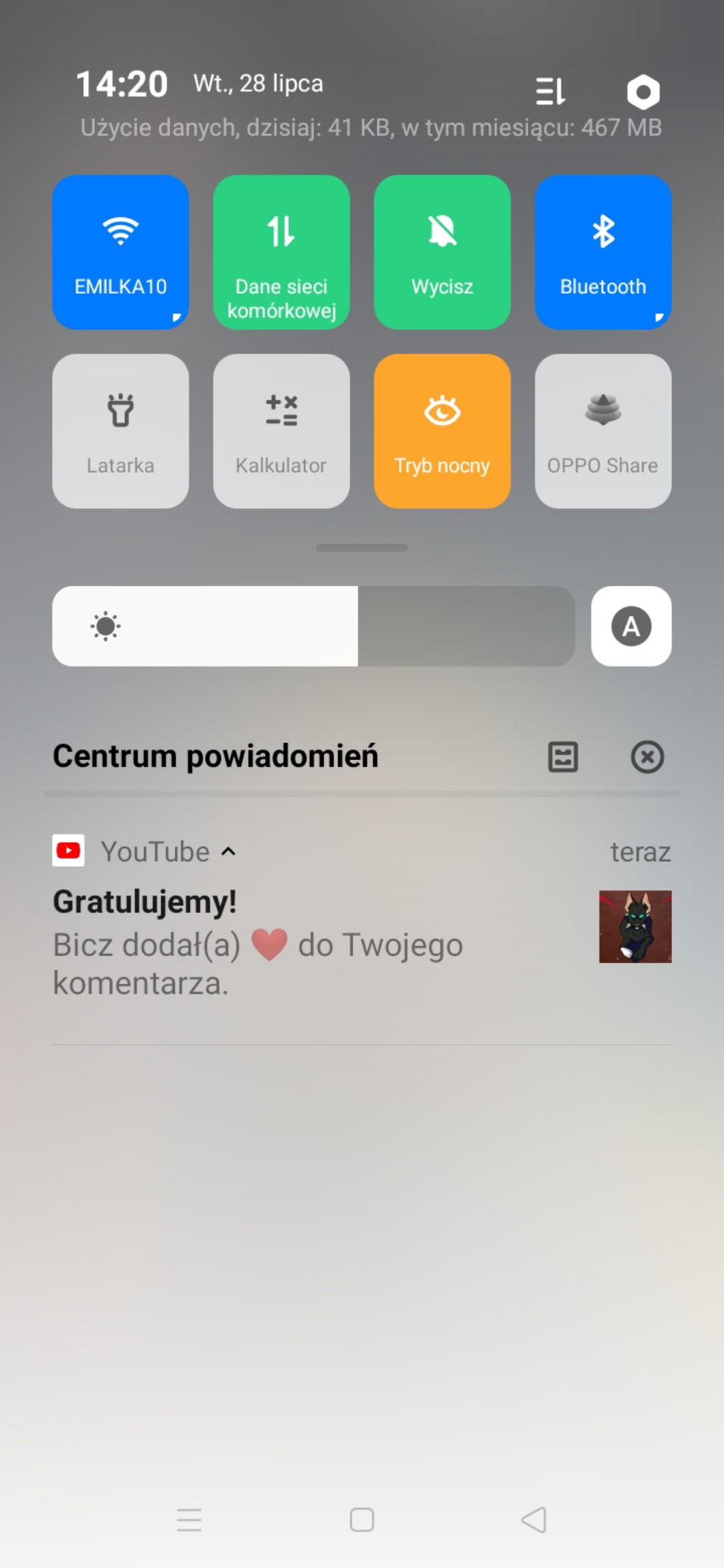Go to home screen via navigation bar

tap(361, 1520)
